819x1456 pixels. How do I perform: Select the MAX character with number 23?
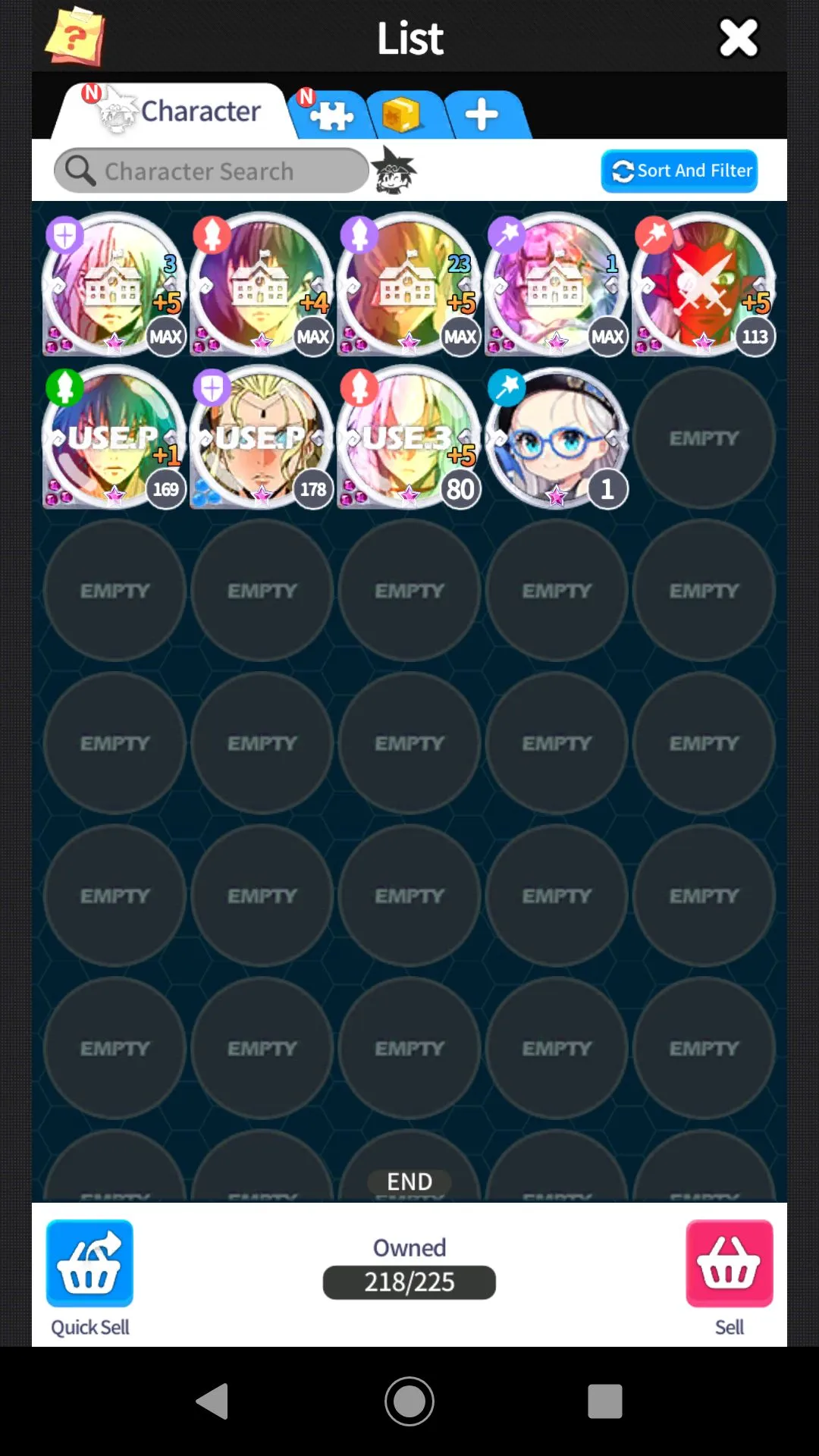click(408, 284)
